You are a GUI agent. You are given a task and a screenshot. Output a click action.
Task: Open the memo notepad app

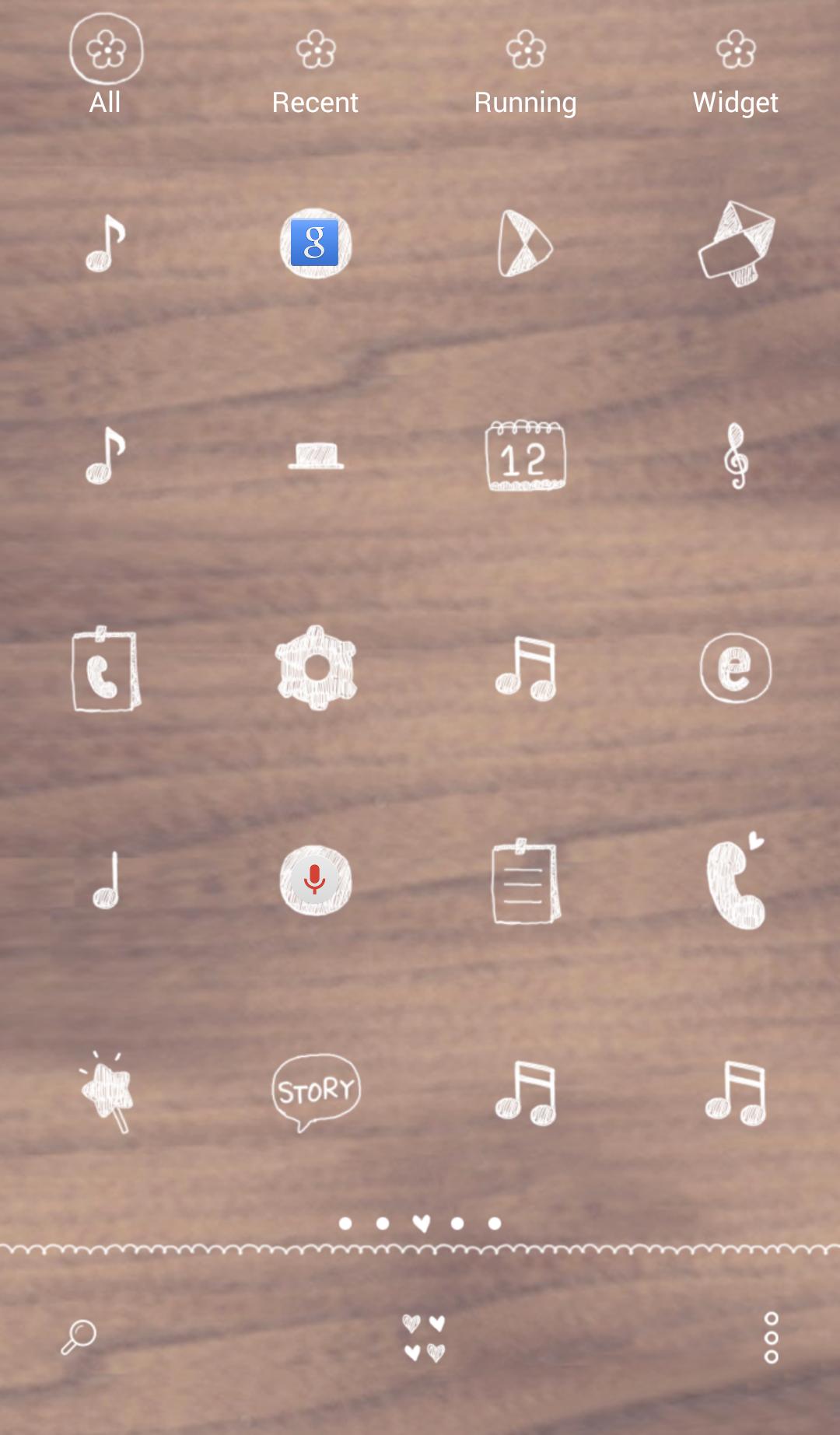[525, 881]
